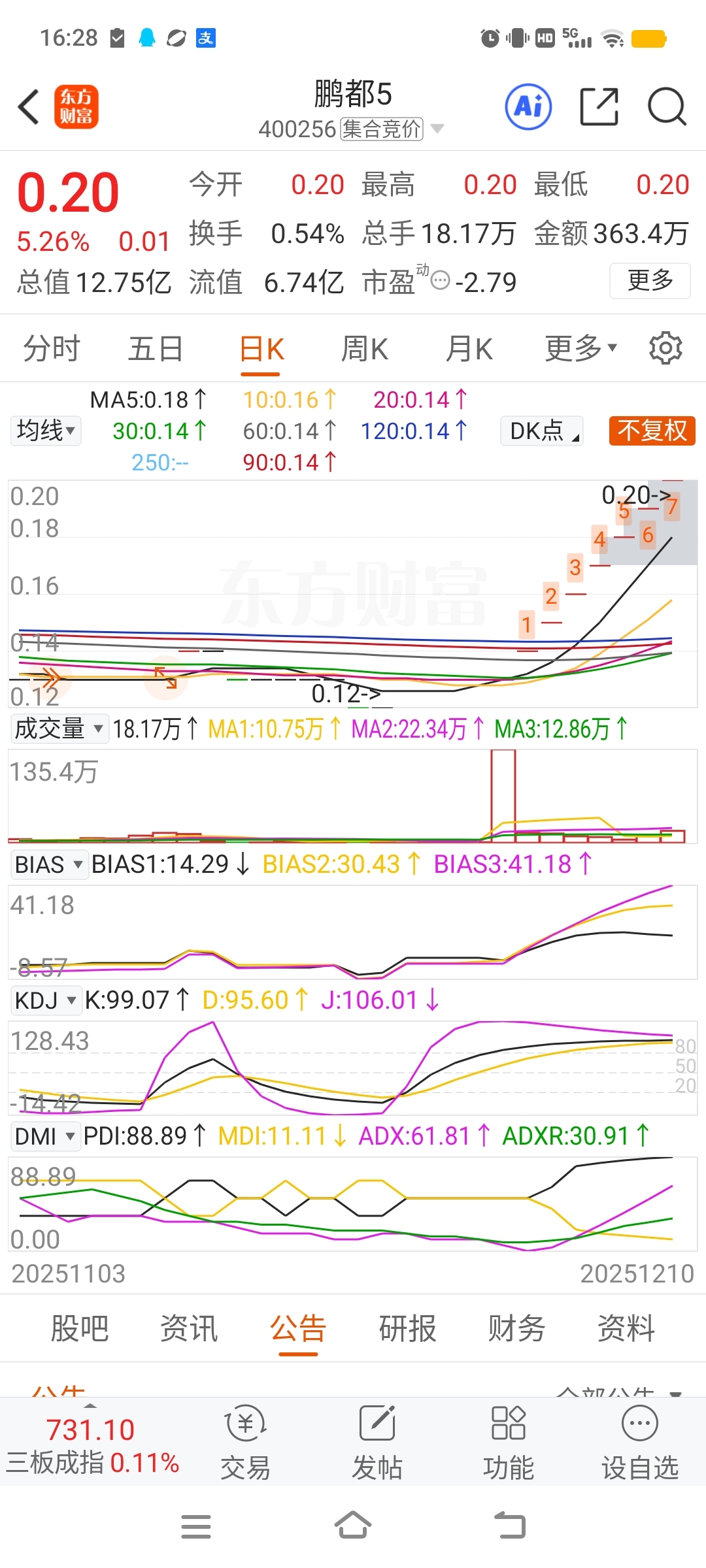Screen dimensions: 706x1568
Task: Select the 周K chart tab
Action: click(364, 348)
